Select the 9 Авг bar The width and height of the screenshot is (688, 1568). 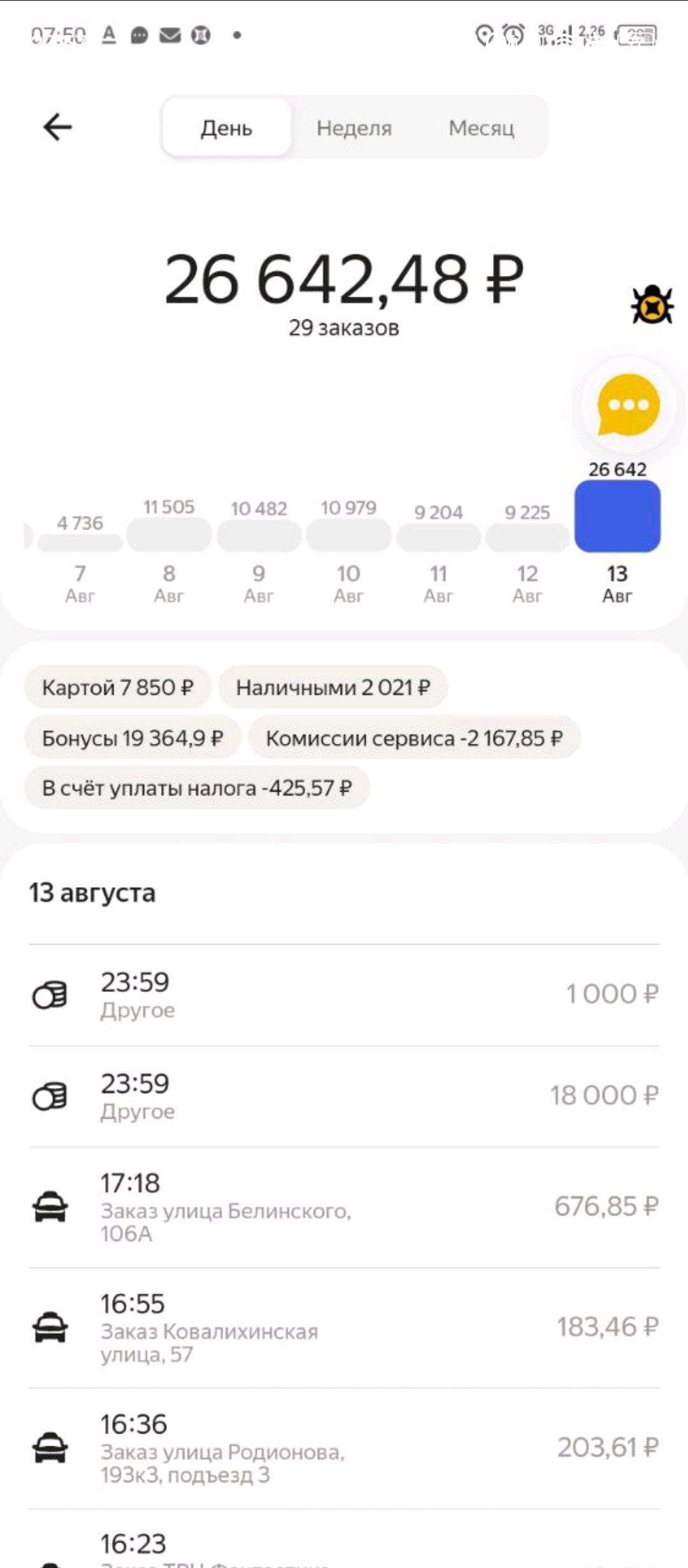tap(259, 535)
